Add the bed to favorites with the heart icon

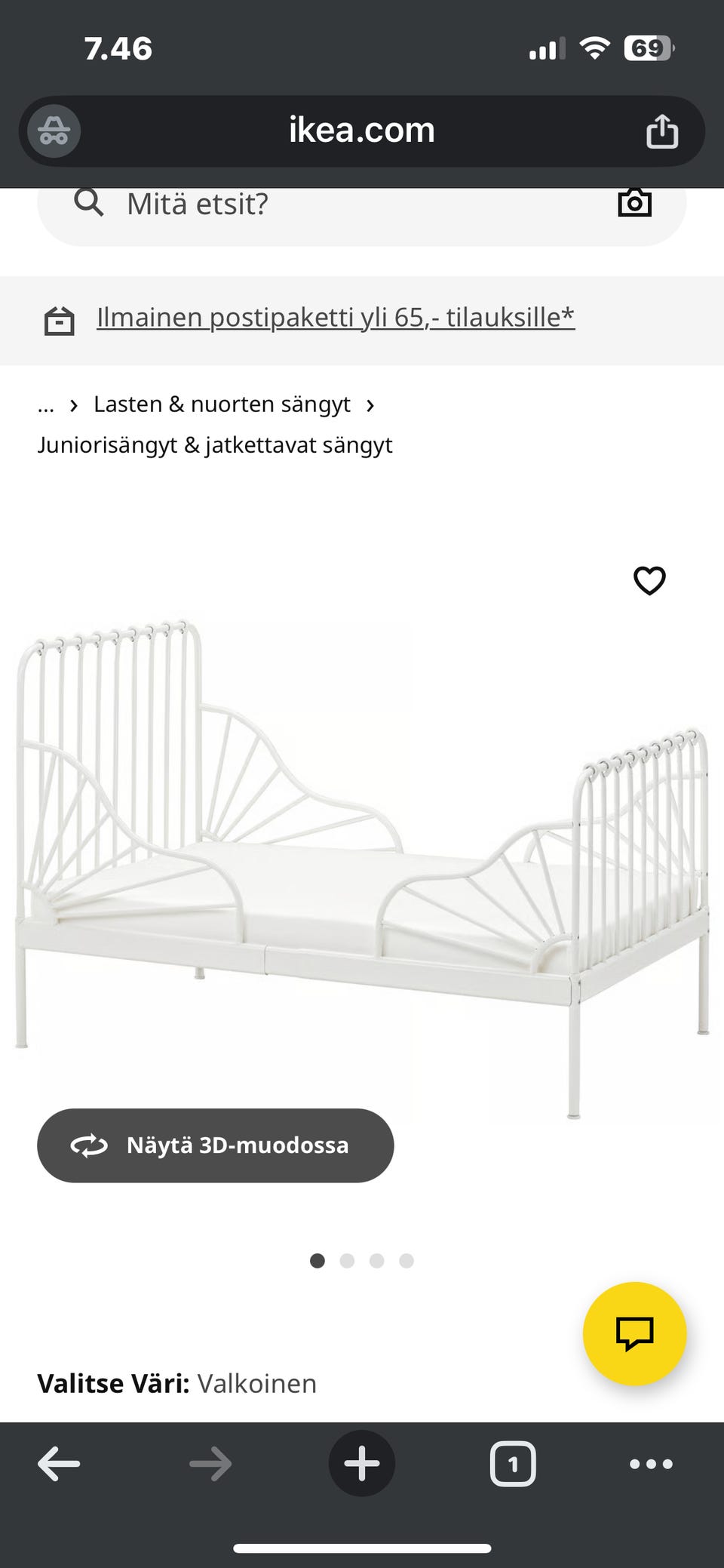pyautogui.click(x=649, y=580)
